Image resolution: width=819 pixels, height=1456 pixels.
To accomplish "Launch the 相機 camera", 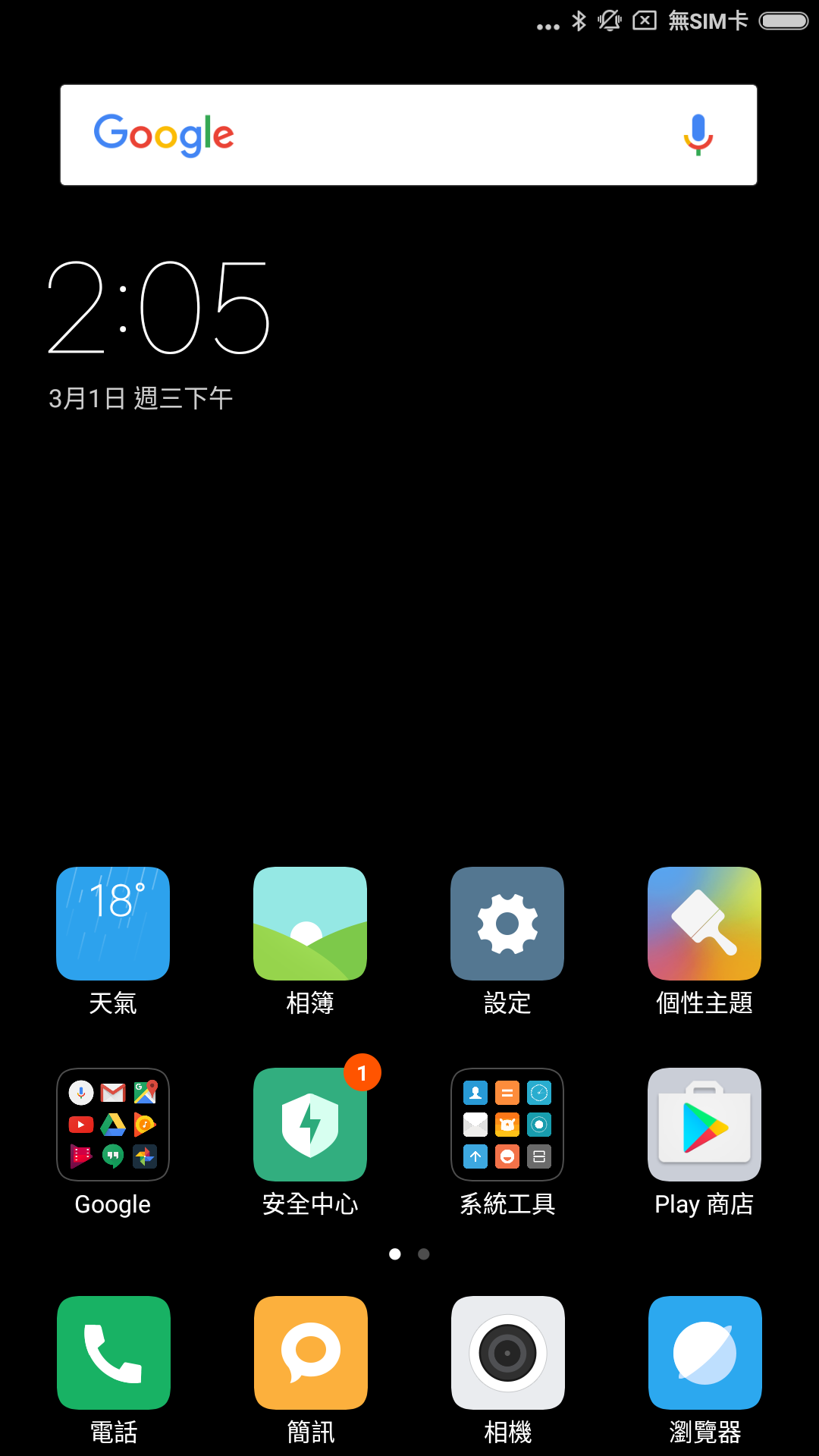I will coord(508,1353).
